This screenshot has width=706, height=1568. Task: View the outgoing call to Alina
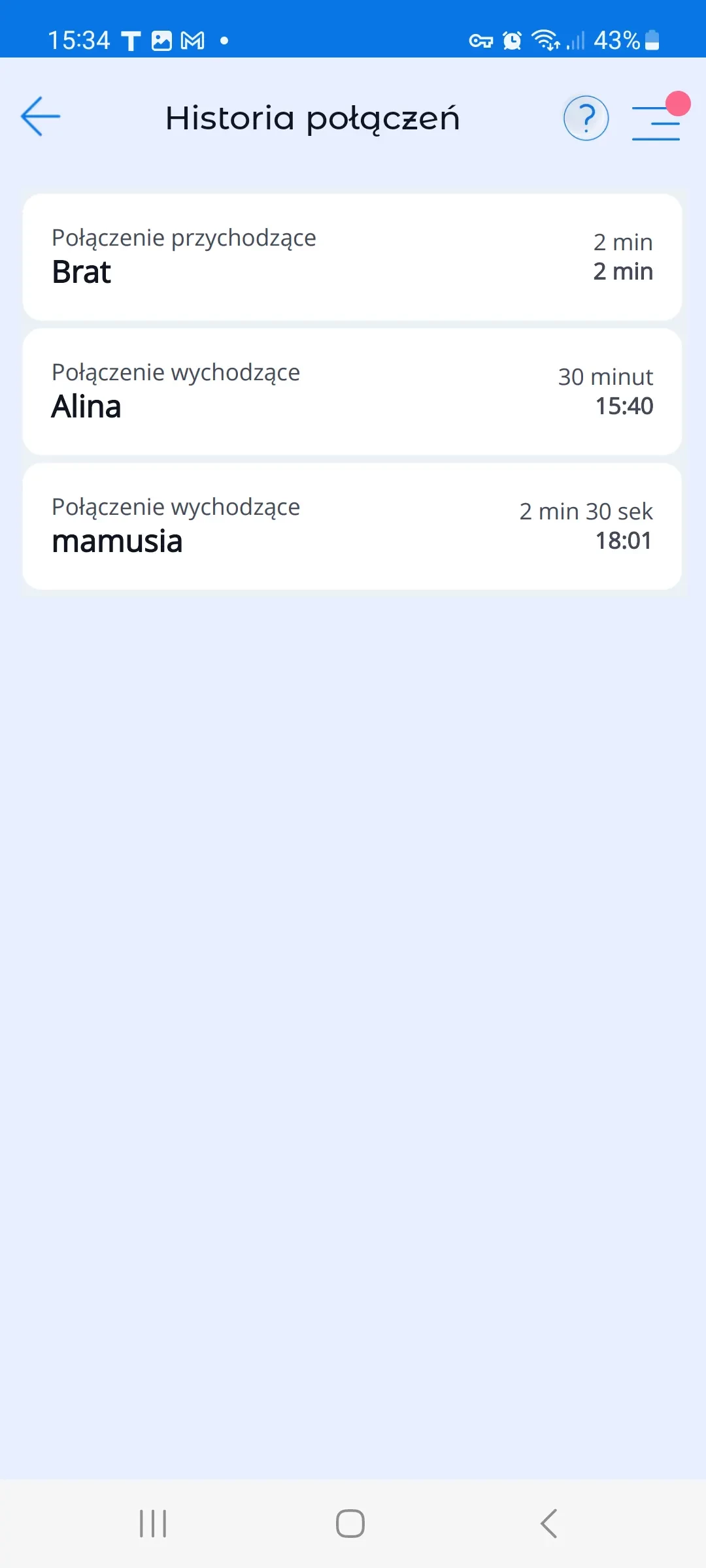[352, 391]
